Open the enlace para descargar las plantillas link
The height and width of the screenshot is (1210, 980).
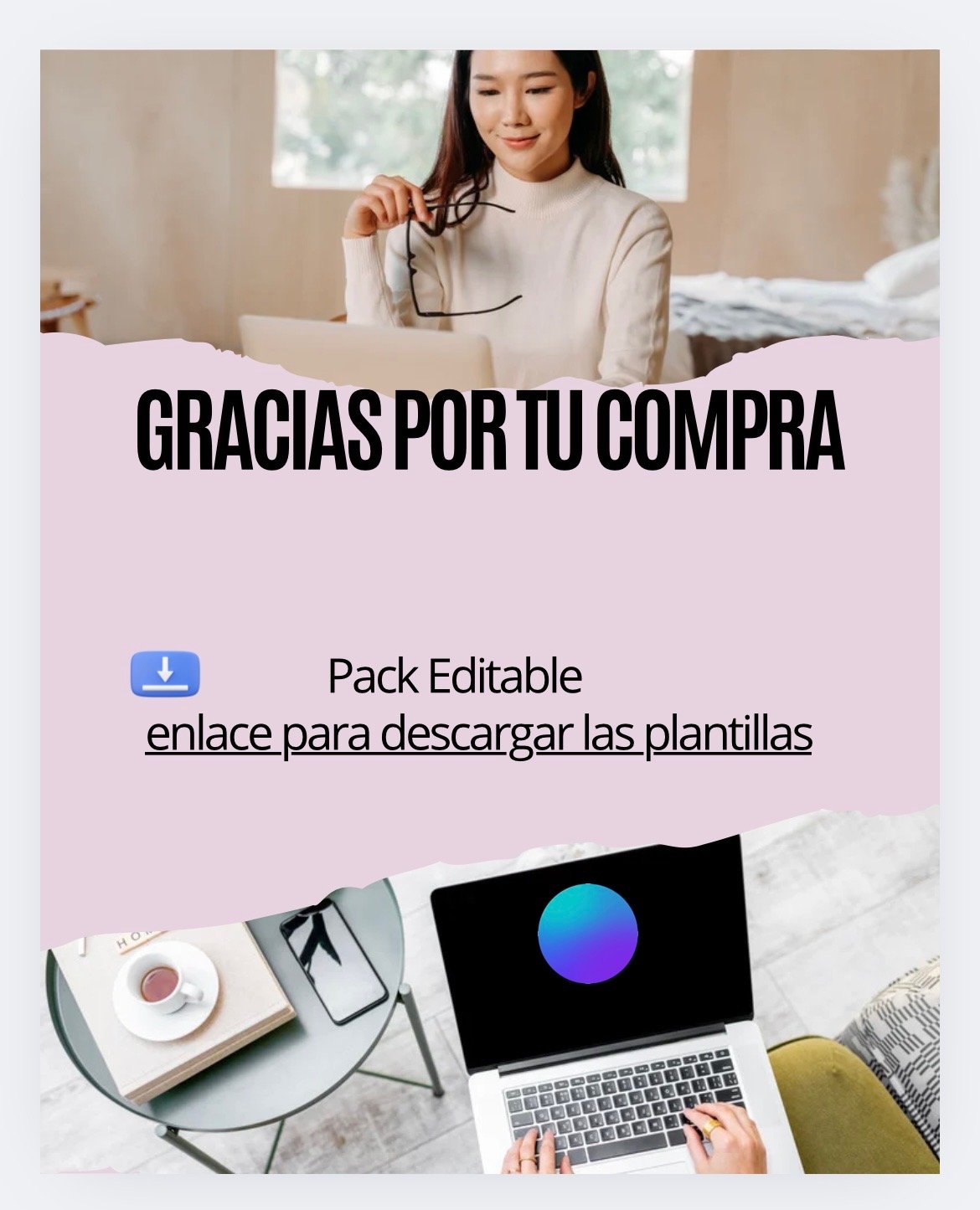(478, 734)
